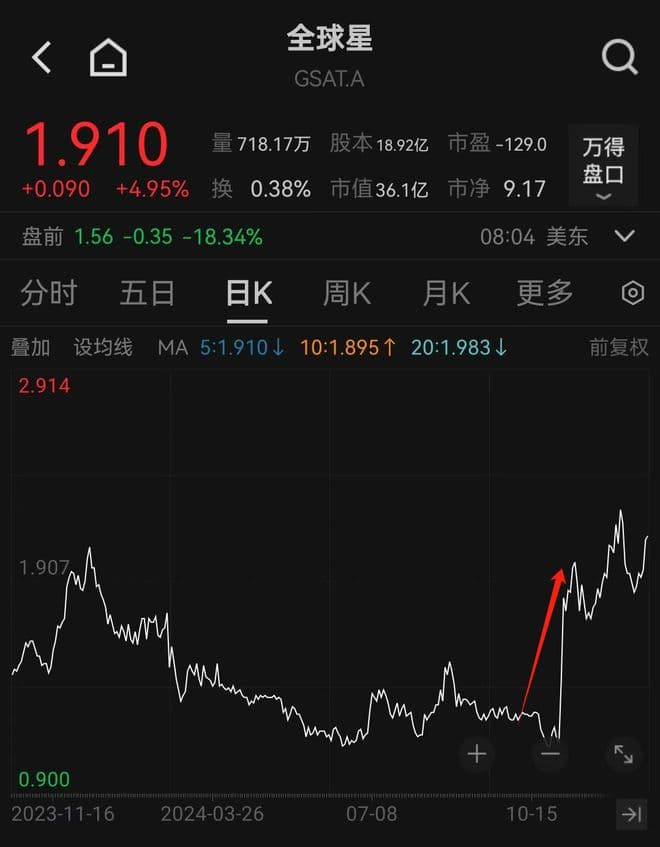Open chart settings hexagon icon
Image resolution: width=660 pixels, height=847 pixels.
[x=632, y=293]
